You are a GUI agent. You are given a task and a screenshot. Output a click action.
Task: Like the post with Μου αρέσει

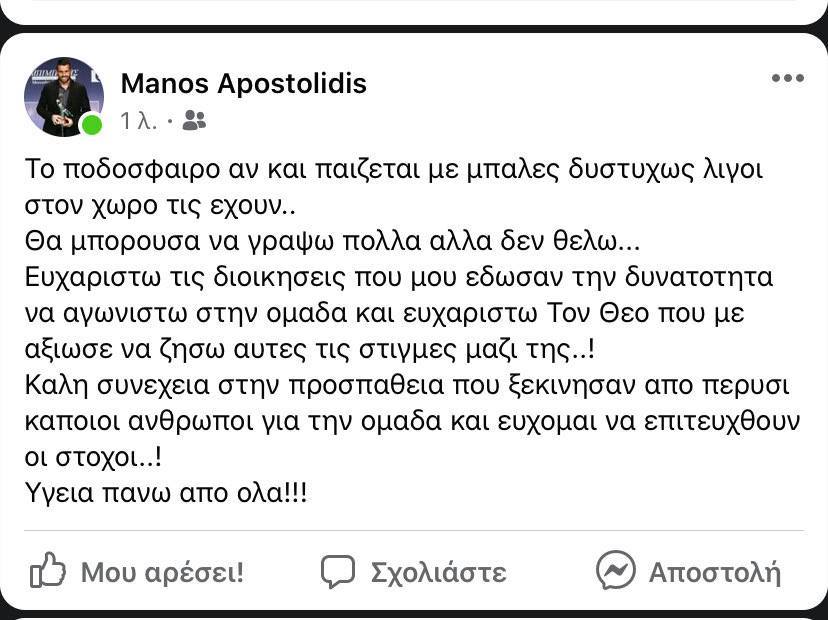[x=137, y=572]
